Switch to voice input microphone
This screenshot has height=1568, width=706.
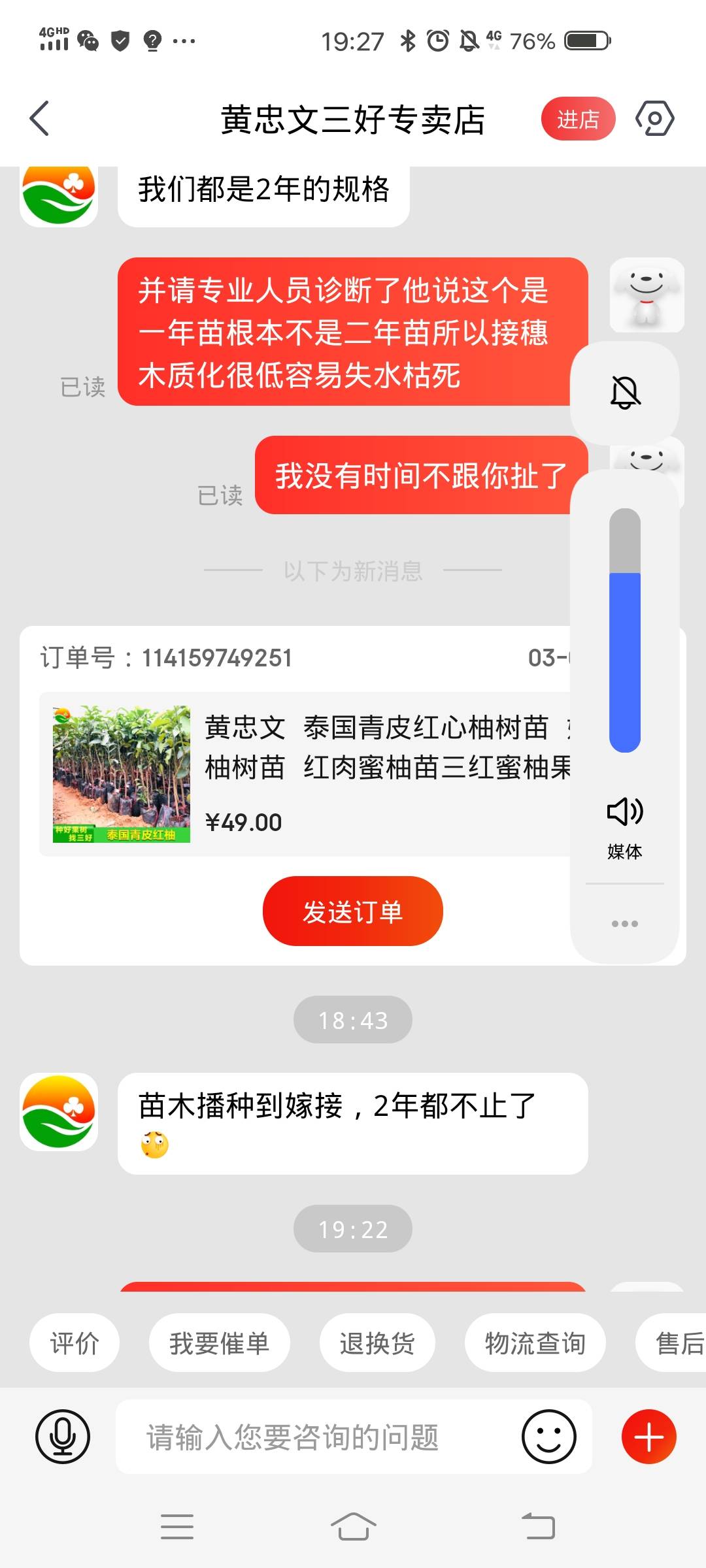(62, 1437)
